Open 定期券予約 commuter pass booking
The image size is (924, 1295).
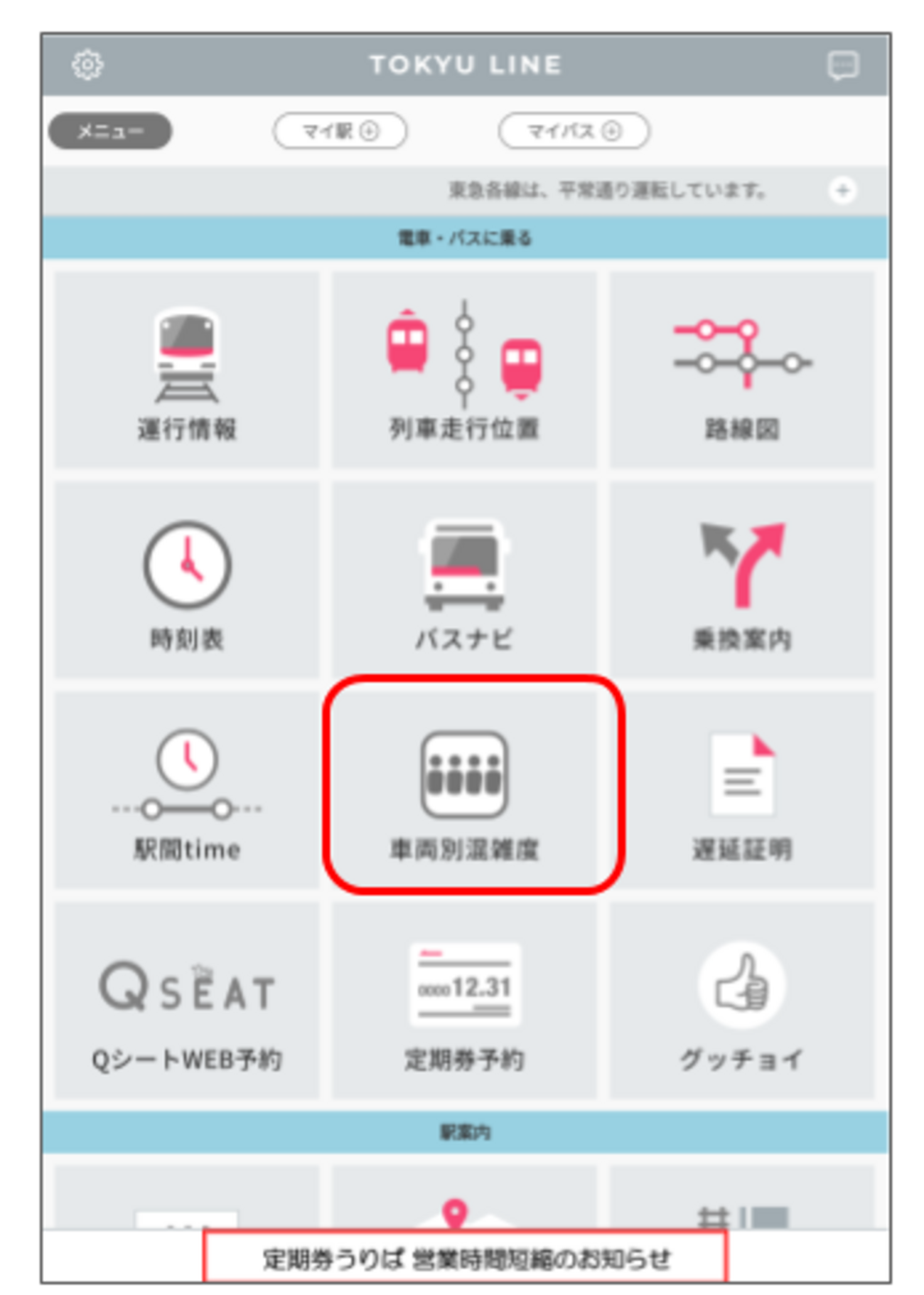[464, 1001]
